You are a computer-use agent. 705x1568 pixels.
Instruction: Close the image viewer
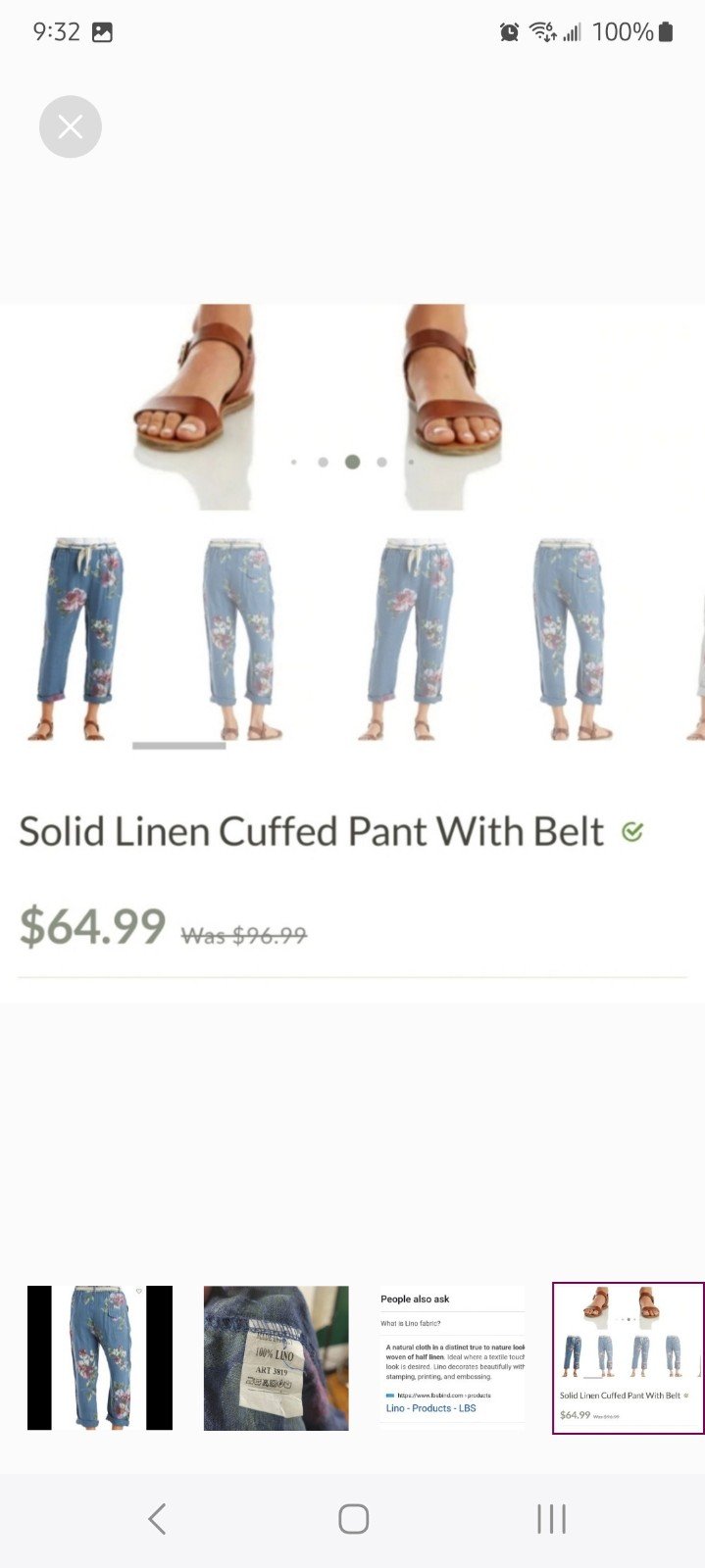pos(70,126)
